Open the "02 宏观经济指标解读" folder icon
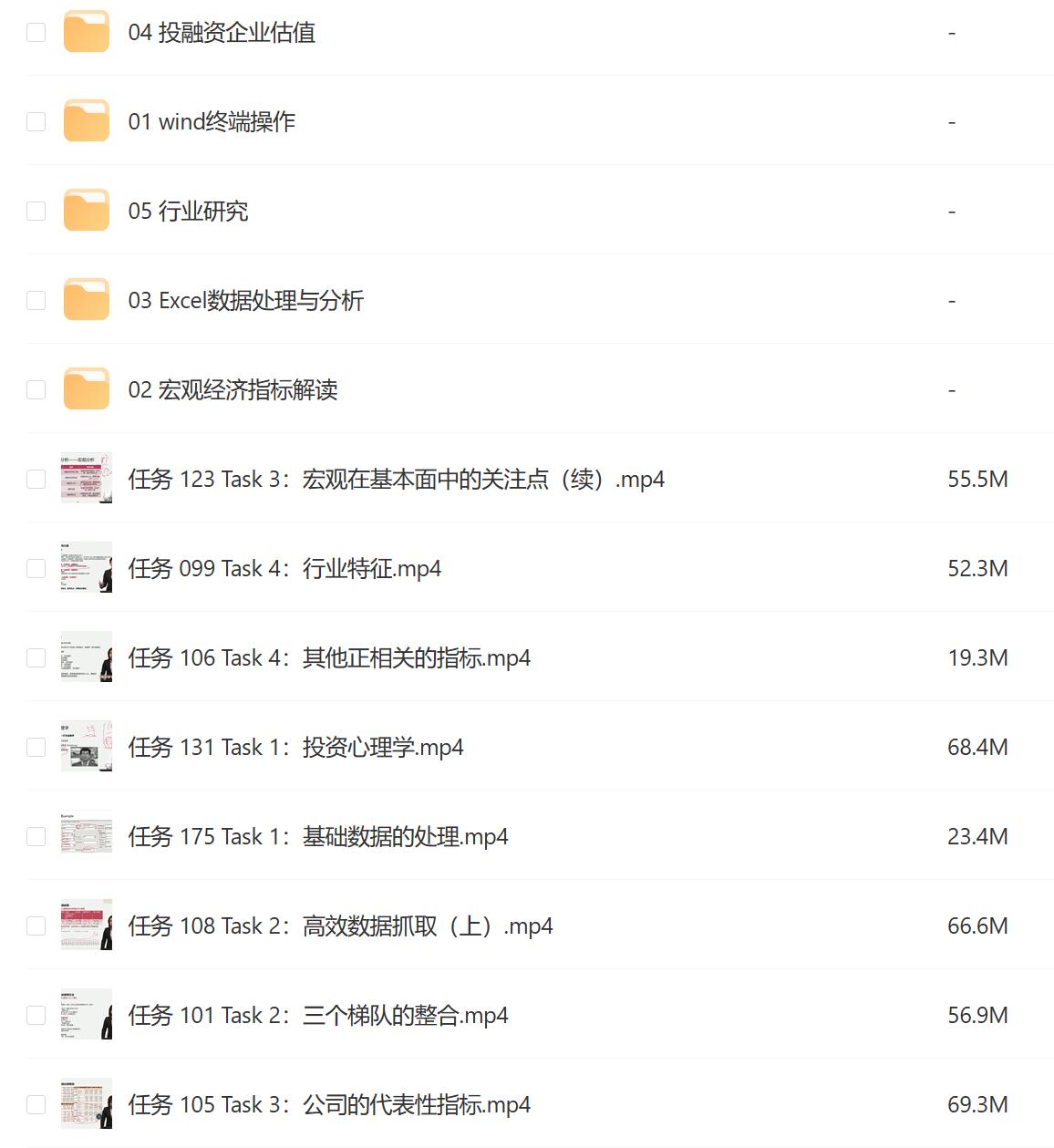The image size is (1054, 1148). click(87, 388)
